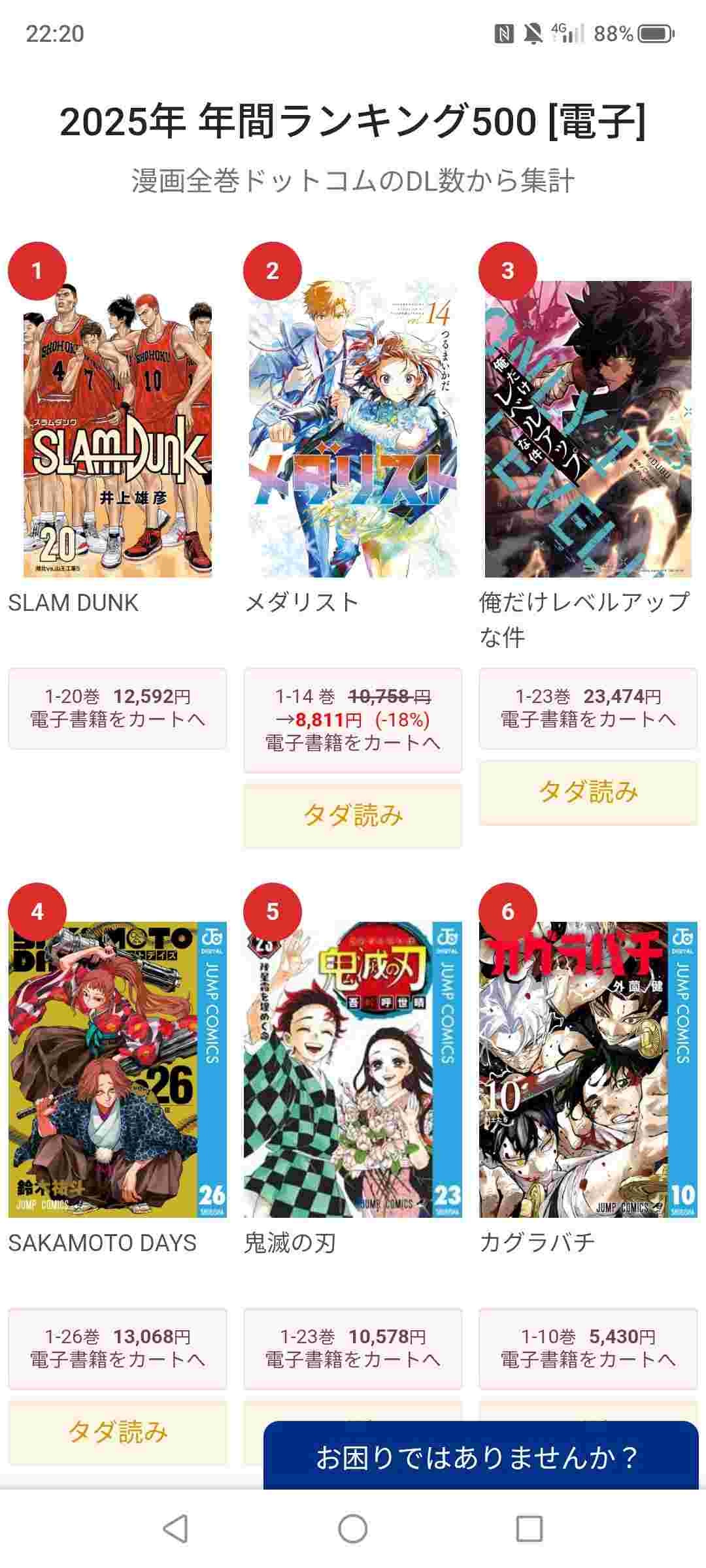
Task: Add SAKAMOTO DAYS volumes 1-26 to cart
Action: pos(118,1348)
